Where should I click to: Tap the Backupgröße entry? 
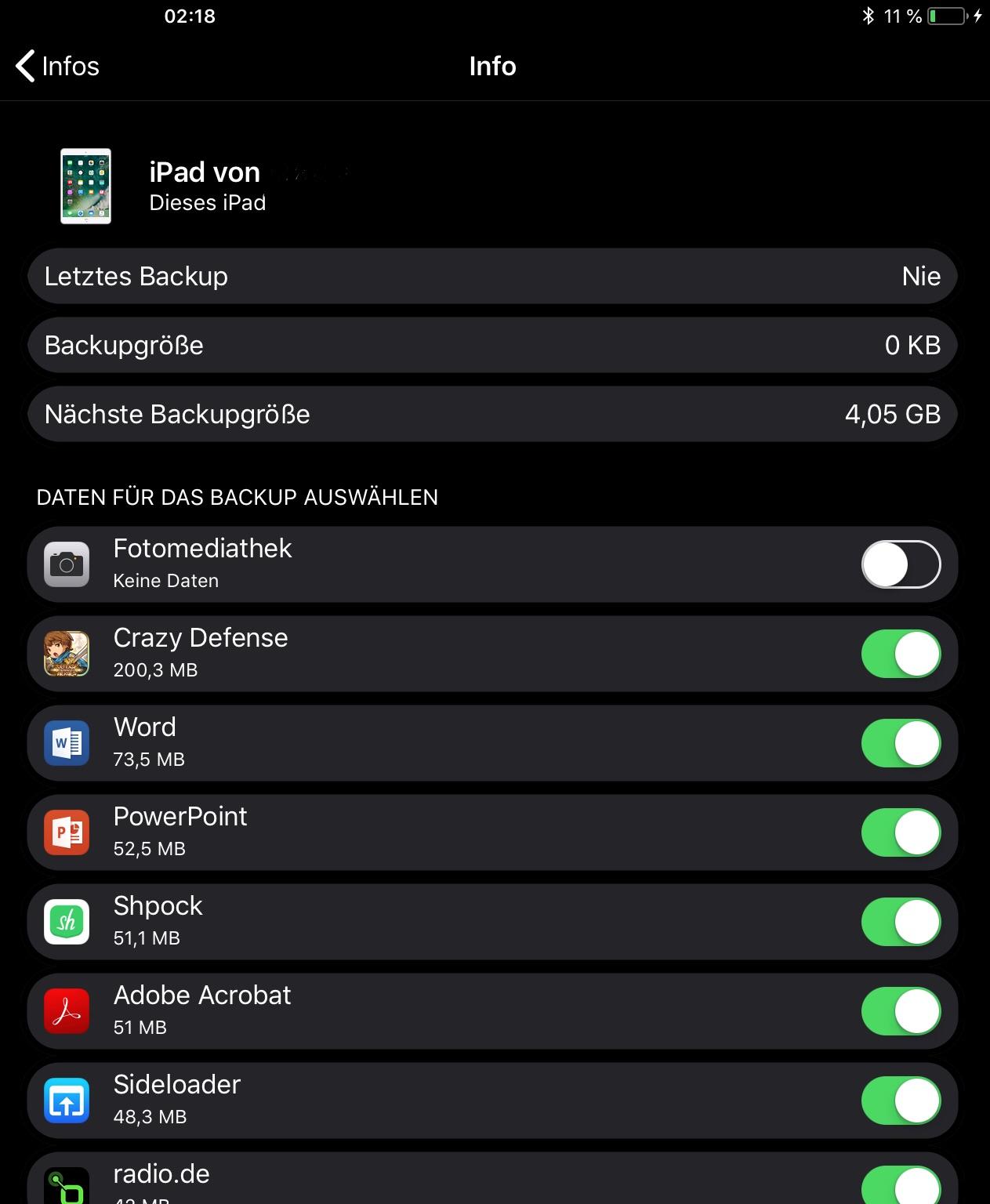492,345
